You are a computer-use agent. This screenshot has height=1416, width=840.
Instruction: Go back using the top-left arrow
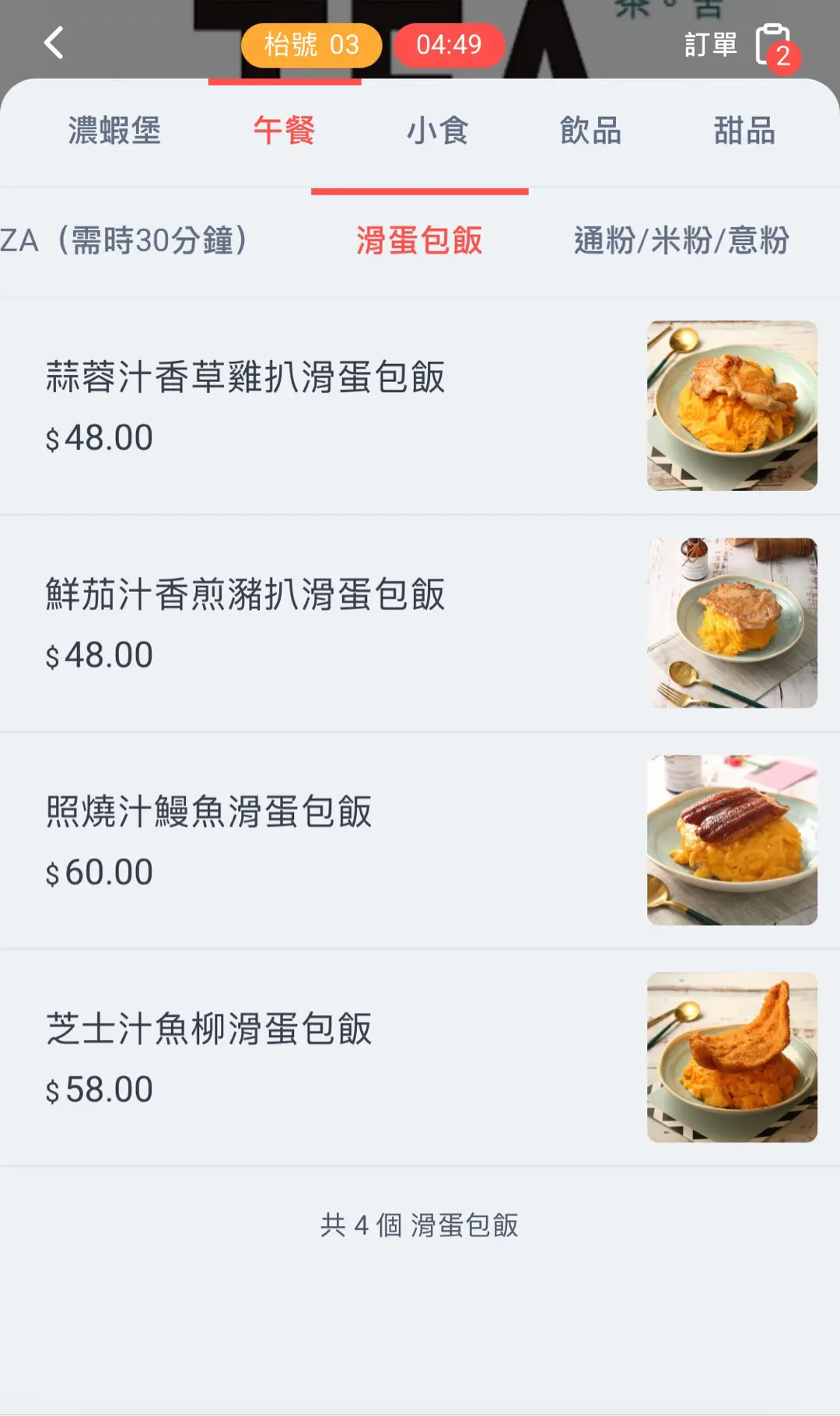pyautogui.click(x=54, y=44)
